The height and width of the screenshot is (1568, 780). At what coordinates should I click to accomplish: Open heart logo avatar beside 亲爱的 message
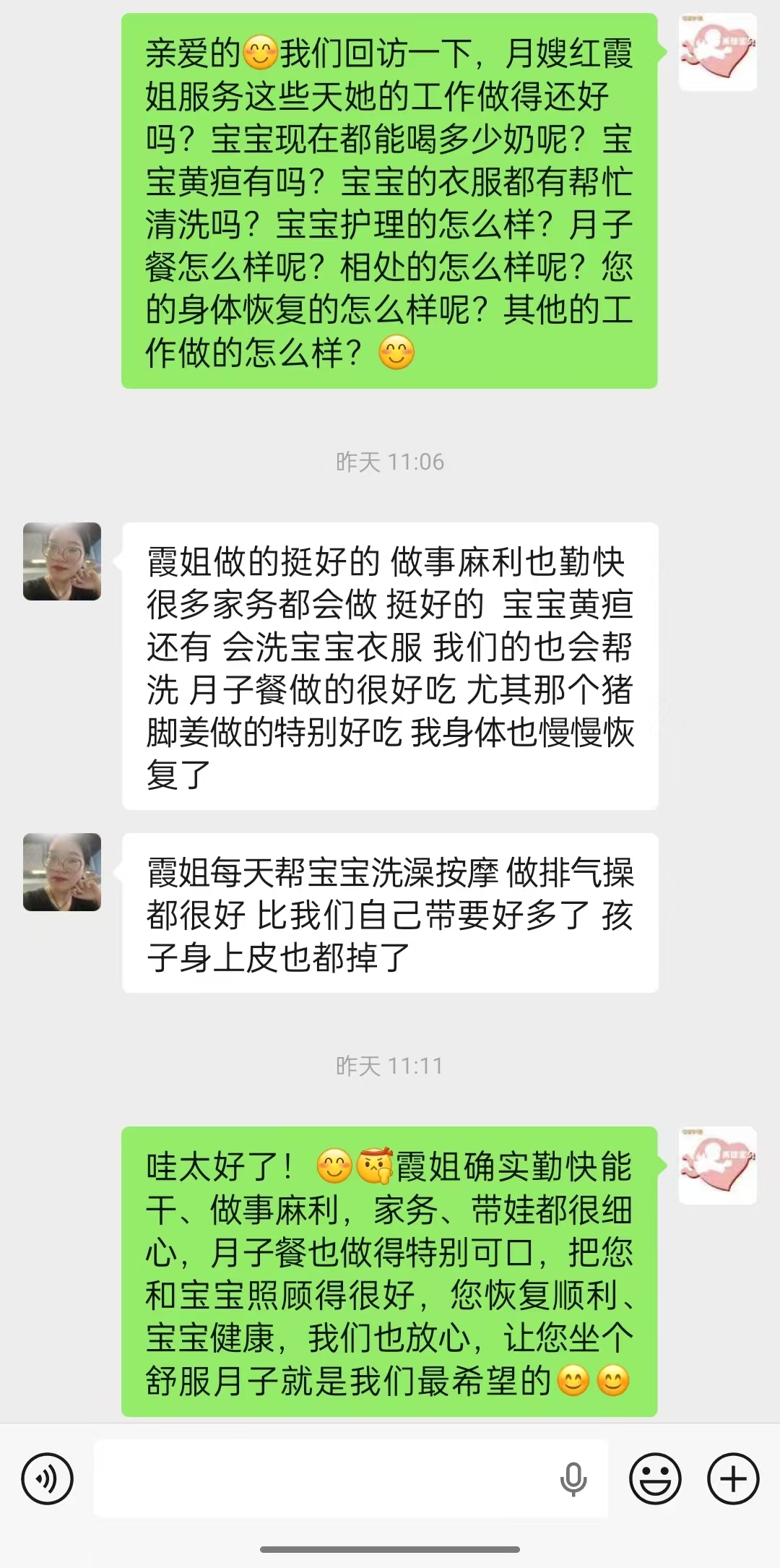click(717, 53)
